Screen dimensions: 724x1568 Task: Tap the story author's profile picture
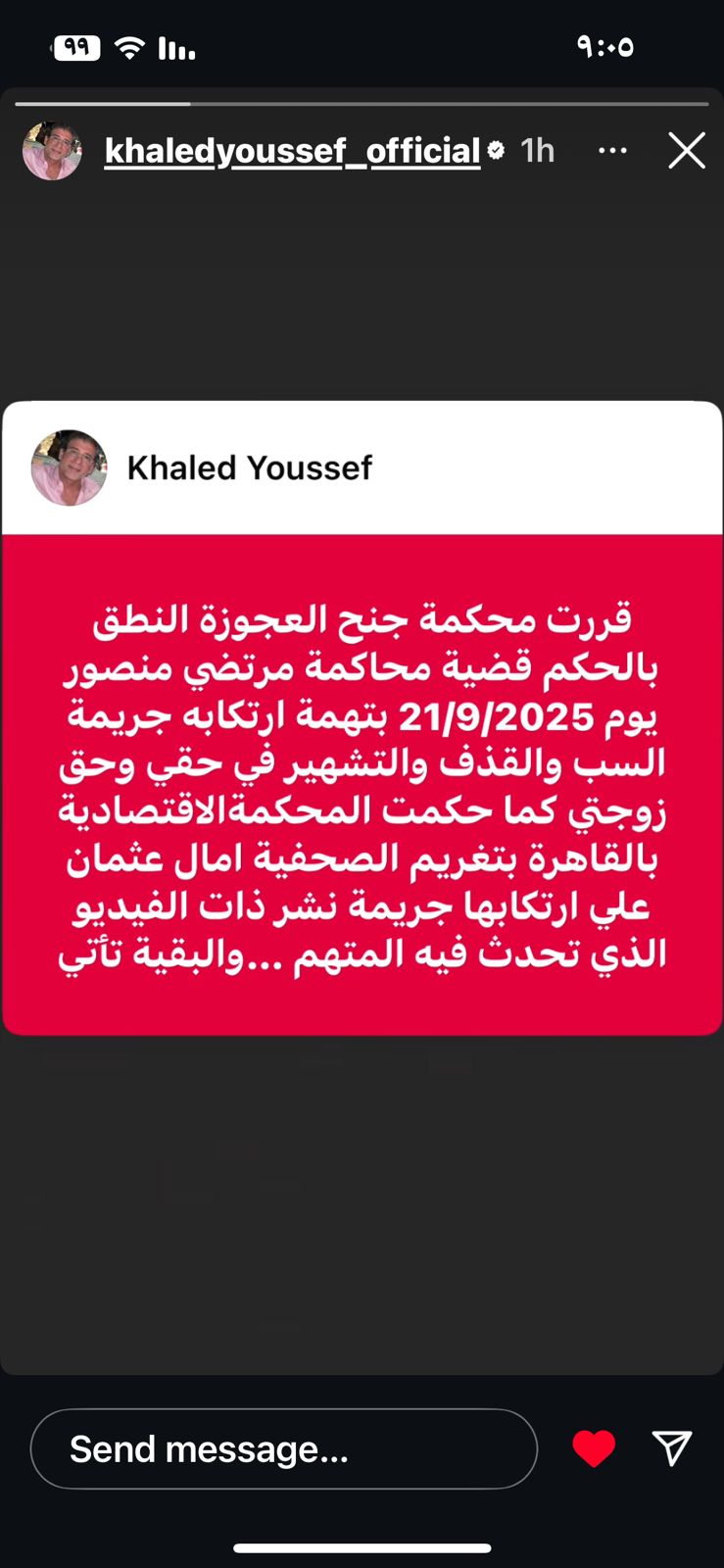pos(52,151)
